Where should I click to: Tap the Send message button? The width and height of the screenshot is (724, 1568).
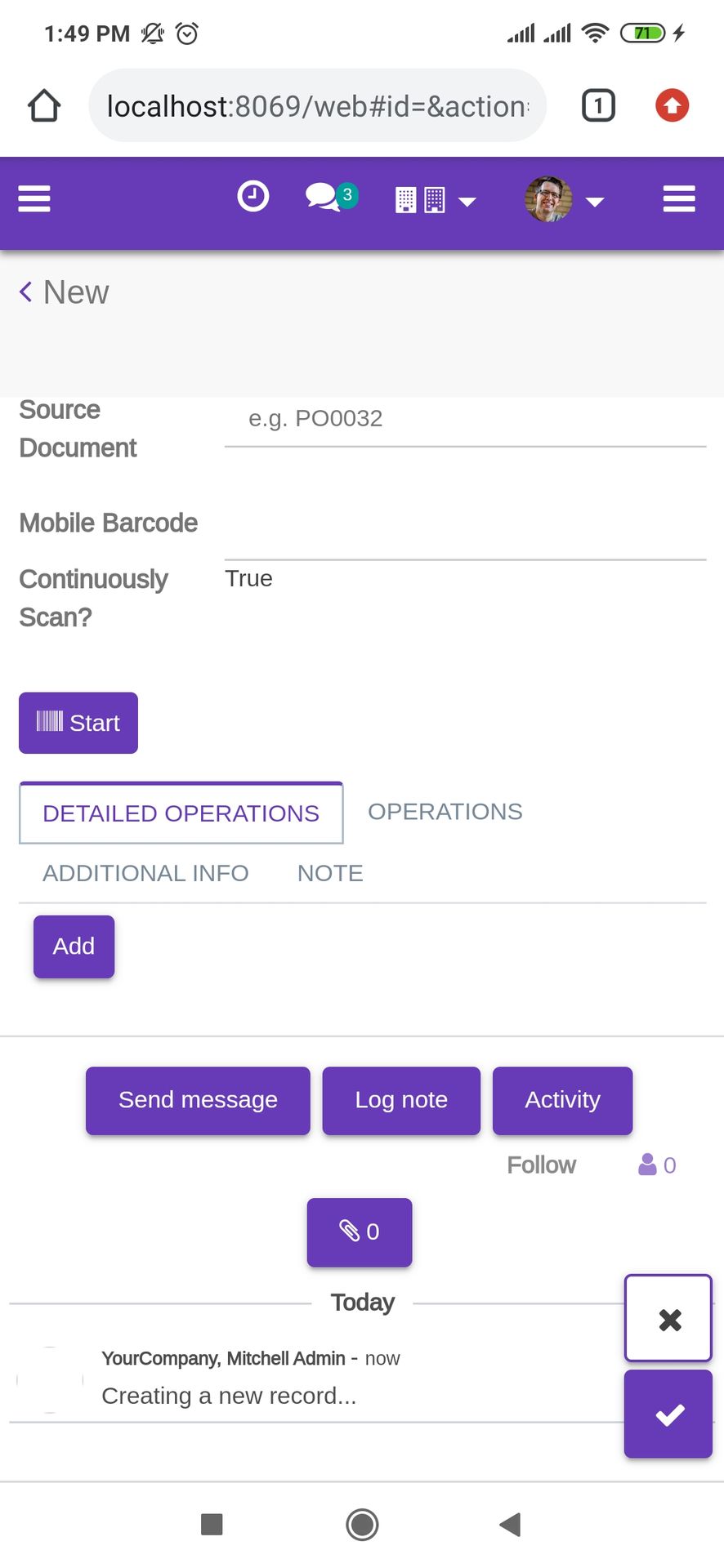tap(198, 1100)
